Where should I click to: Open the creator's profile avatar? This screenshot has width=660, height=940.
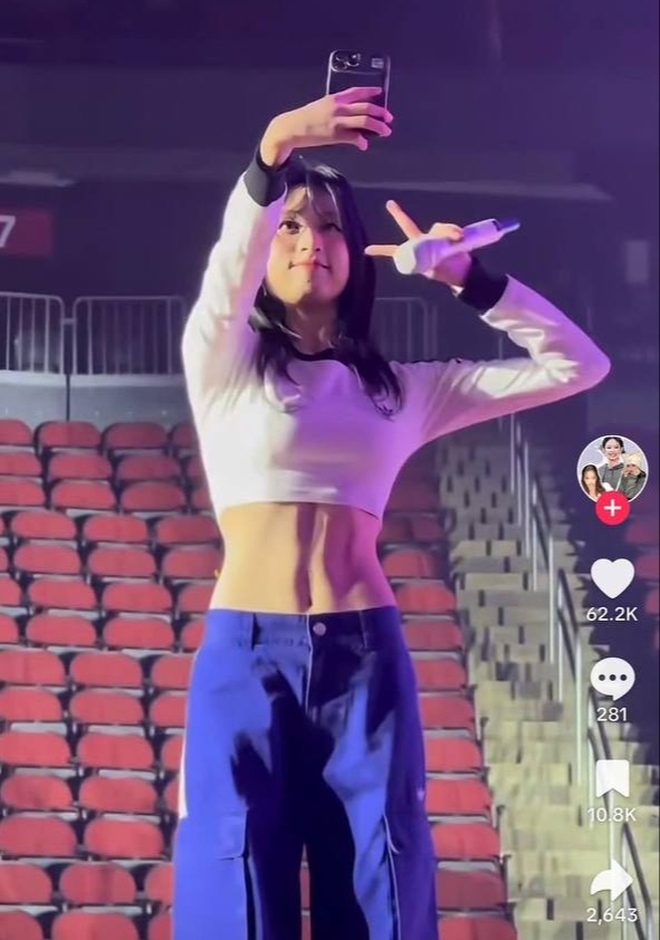click(x=612, y=467)
